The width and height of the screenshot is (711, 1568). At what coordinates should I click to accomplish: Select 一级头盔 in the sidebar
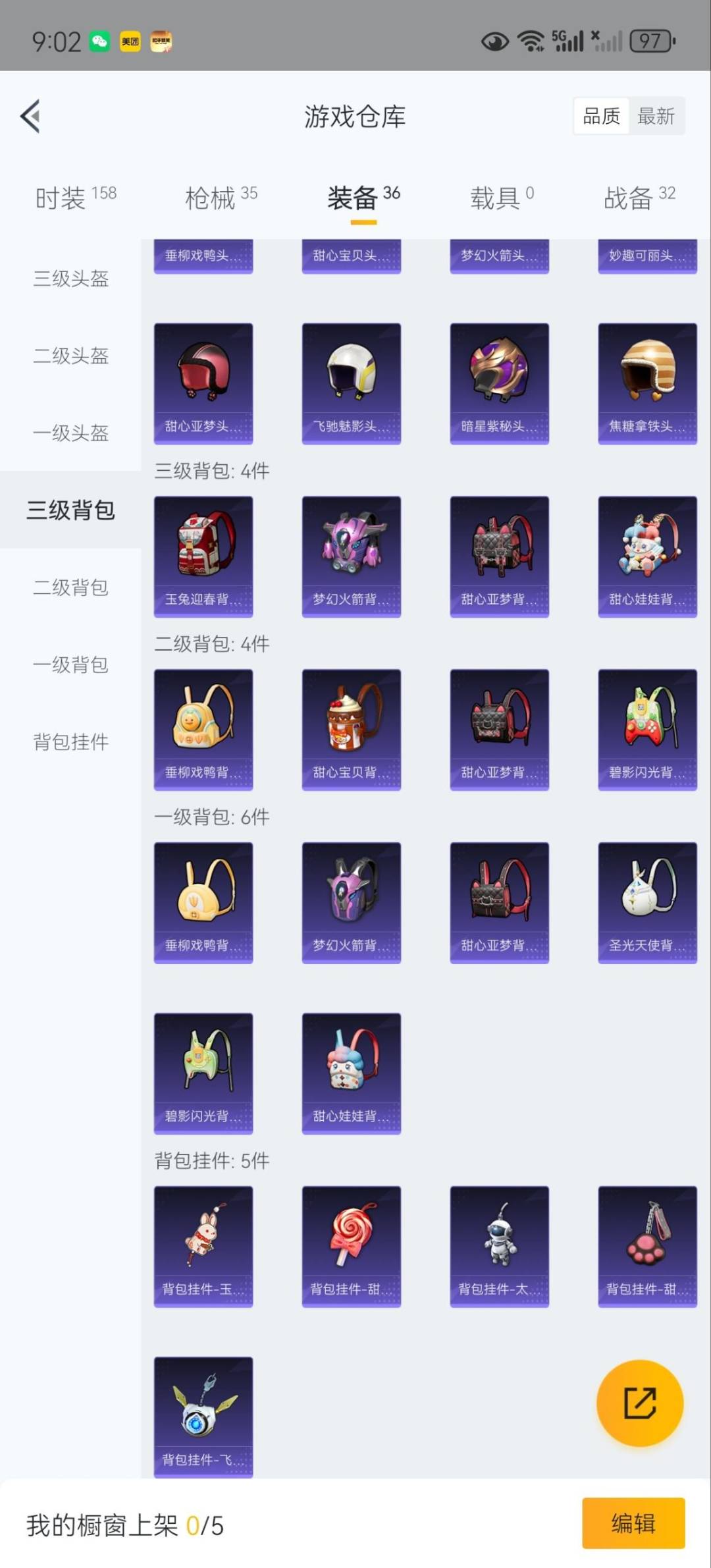[70, 433]
